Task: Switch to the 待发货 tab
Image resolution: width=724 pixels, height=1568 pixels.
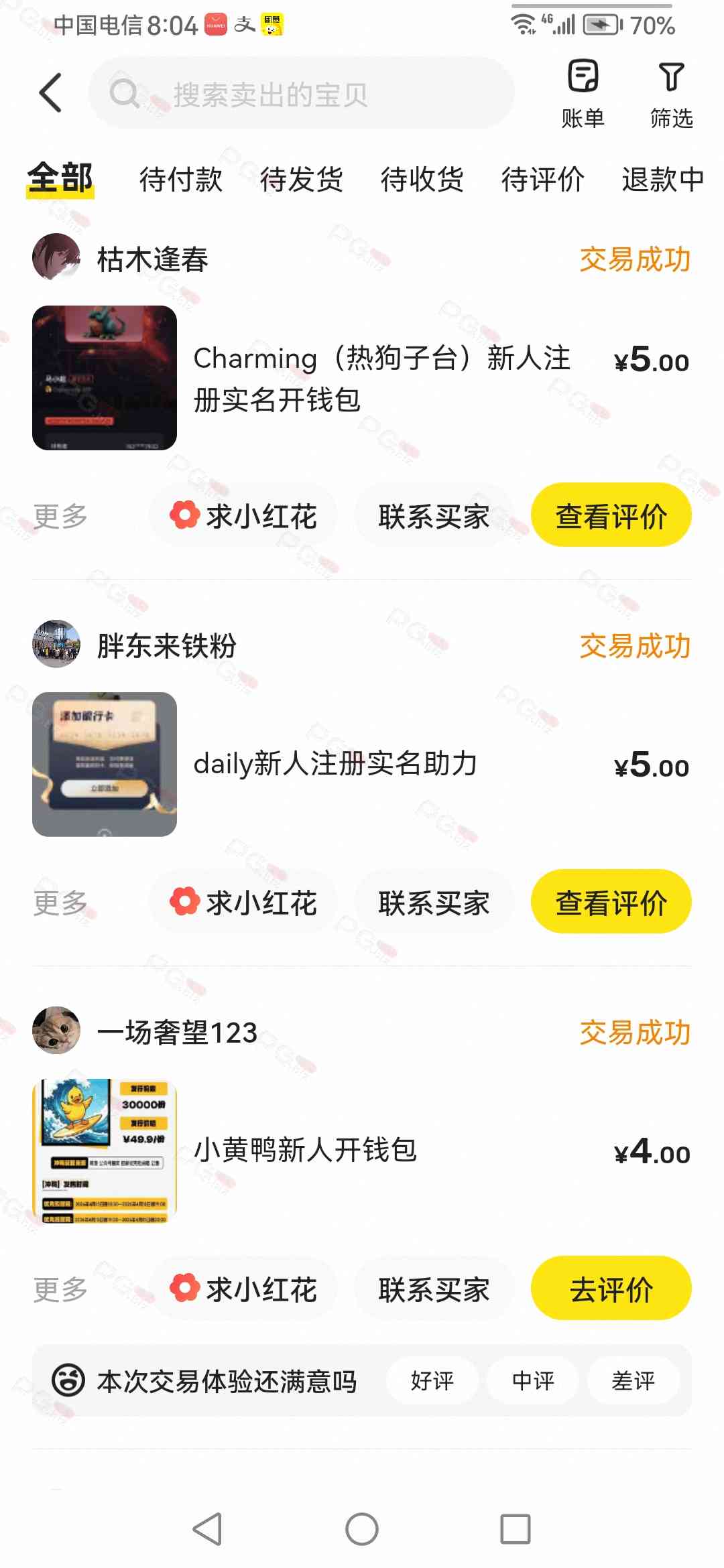Action: (301, 180)
